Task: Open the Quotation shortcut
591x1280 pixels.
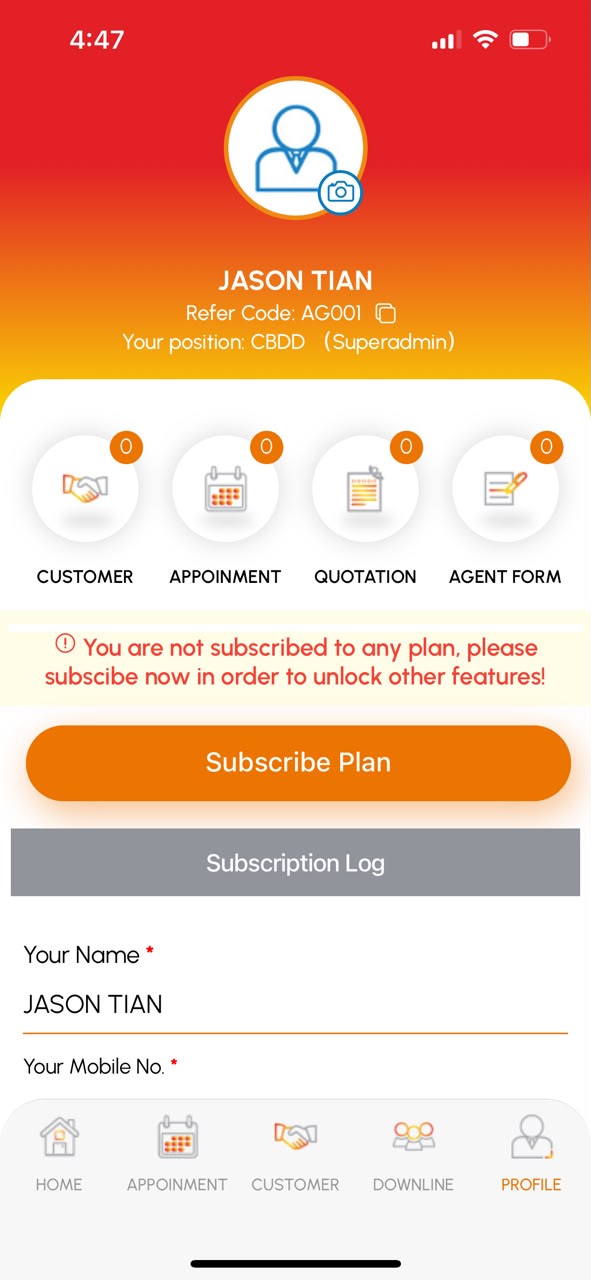Action: pos(365,489)
